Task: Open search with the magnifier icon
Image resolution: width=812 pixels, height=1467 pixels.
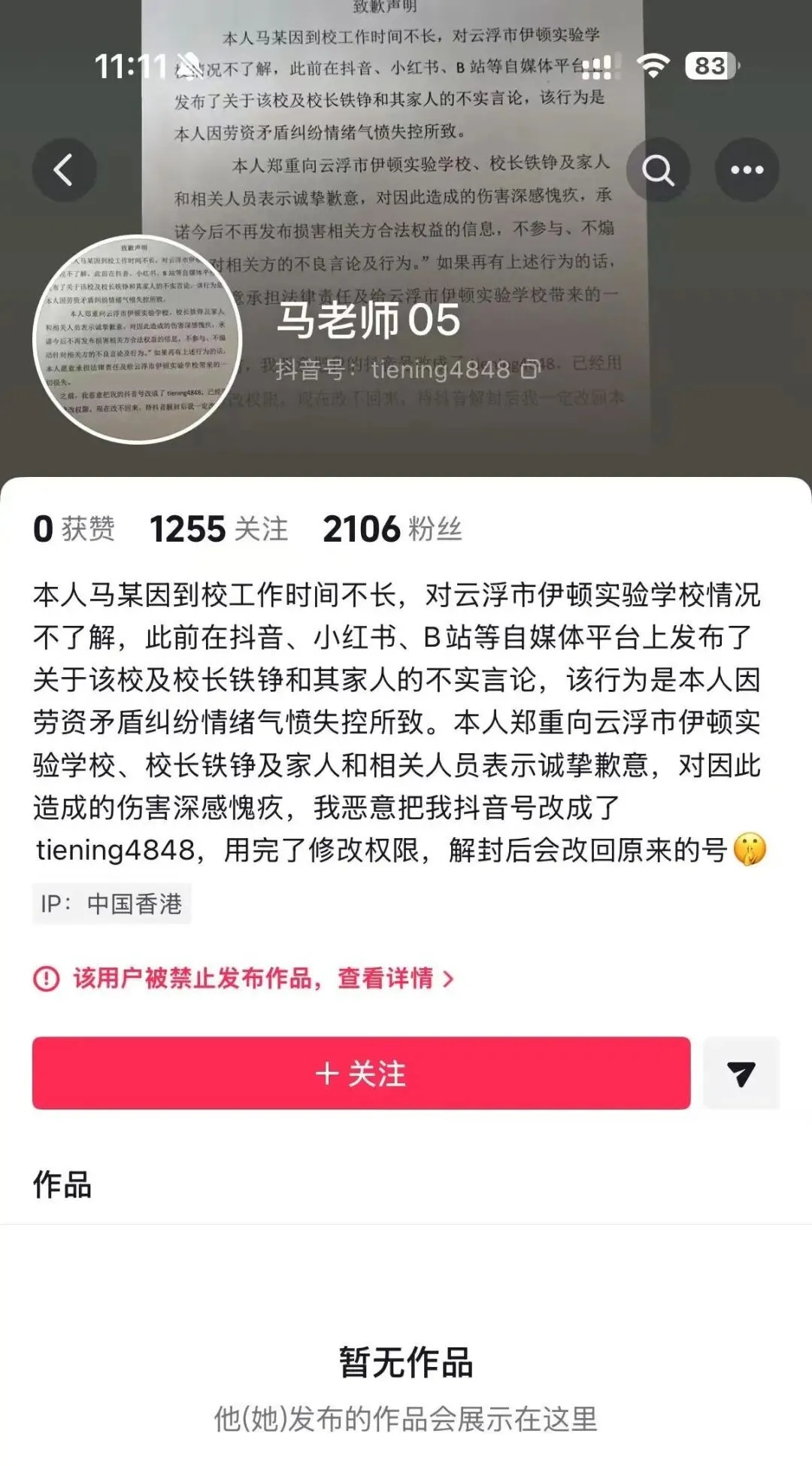Action: coord(659,170)
